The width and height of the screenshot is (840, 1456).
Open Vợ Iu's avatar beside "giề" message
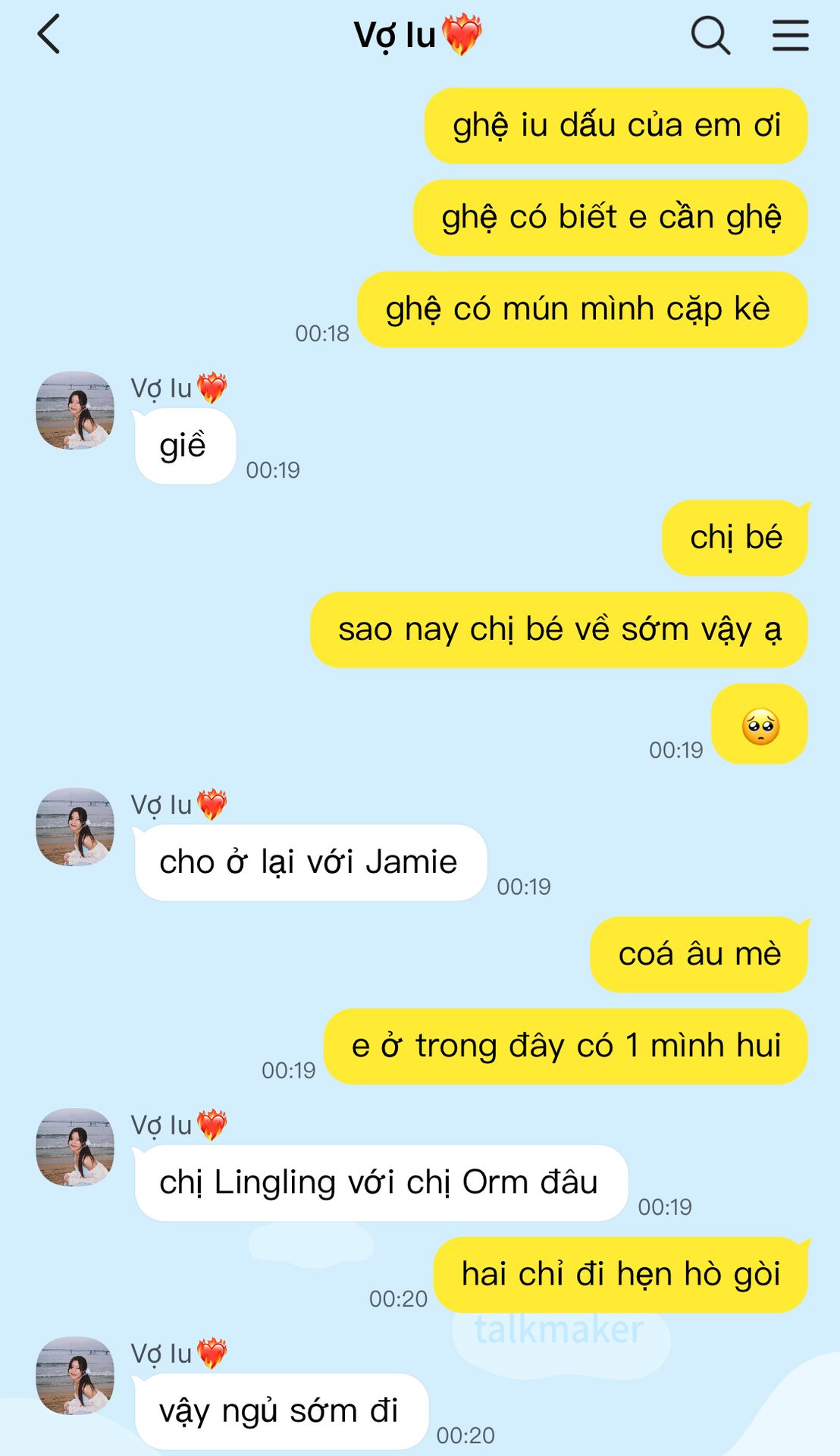(75, 410)
